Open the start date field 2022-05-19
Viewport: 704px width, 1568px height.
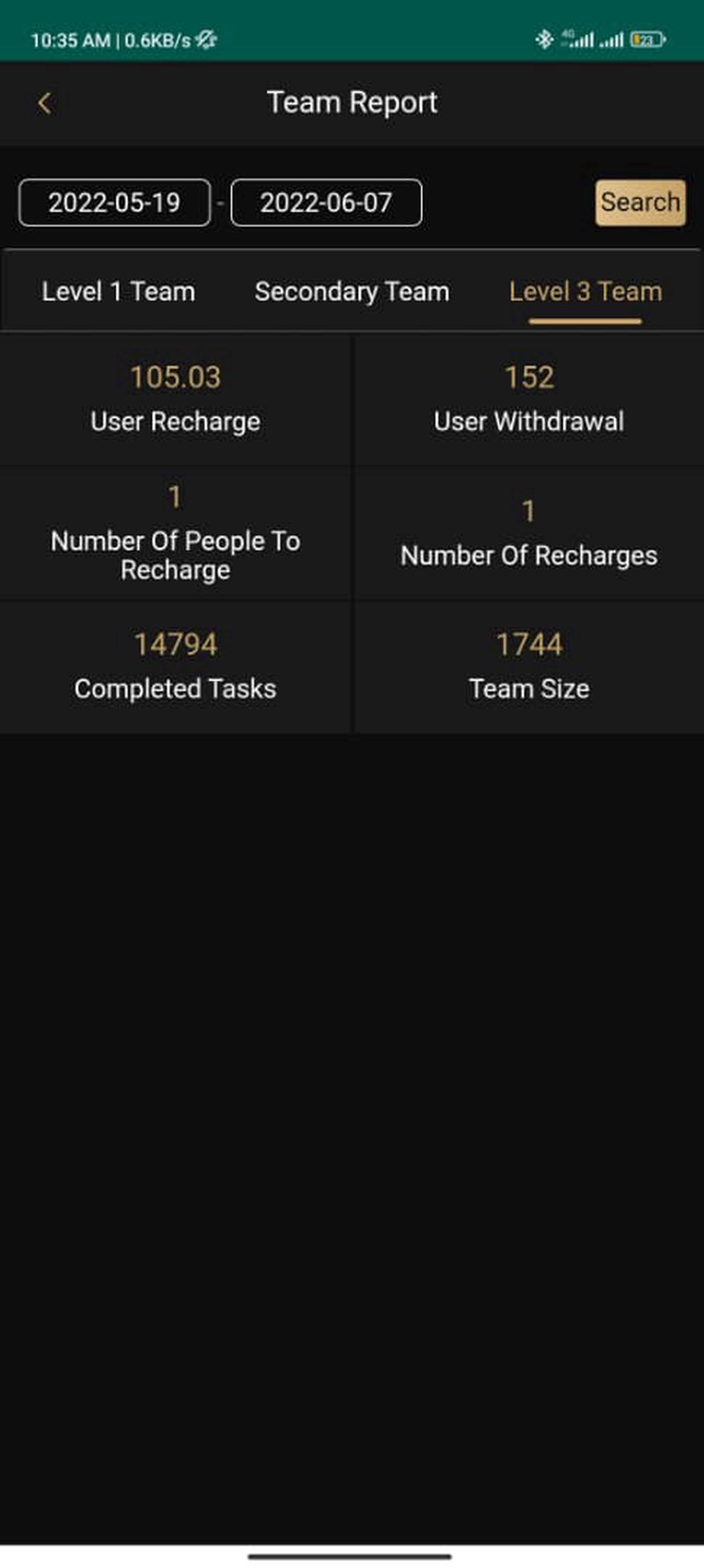[x=114, y=203]
